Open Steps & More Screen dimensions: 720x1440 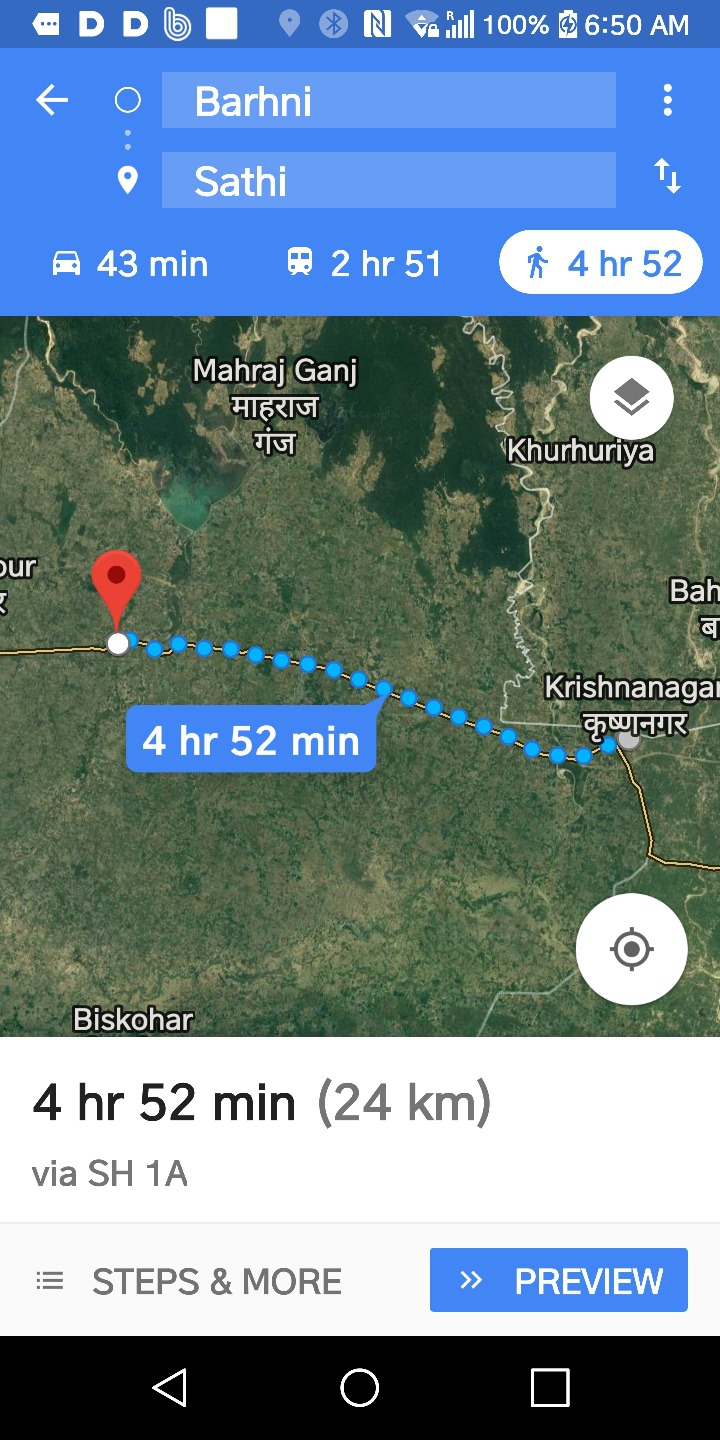190,1281
